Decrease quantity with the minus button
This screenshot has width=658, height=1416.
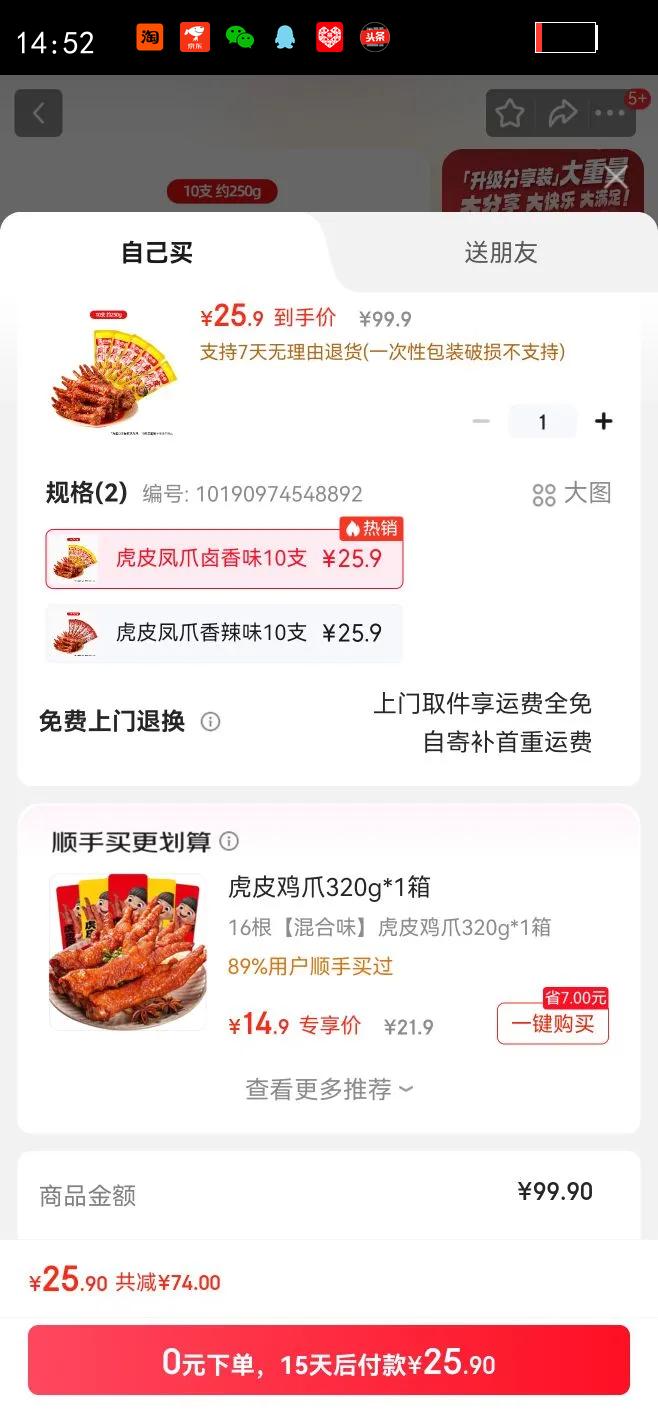481,421
